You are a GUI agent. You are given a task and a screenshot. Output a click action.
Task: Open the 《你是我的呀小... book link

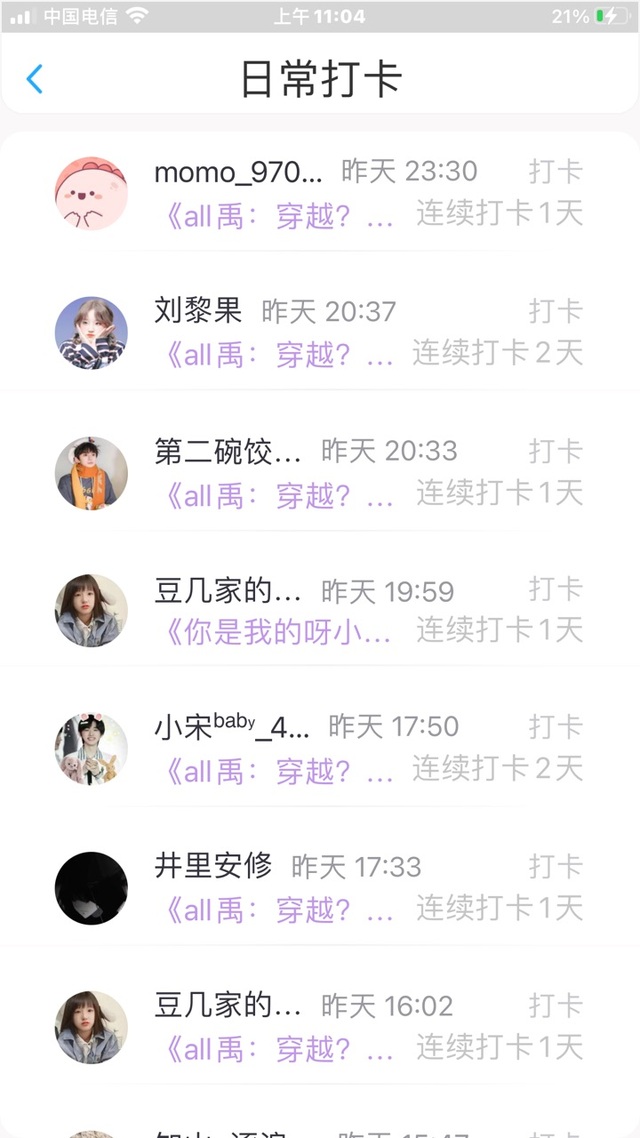pyautogui.click(x=280, y=632)
